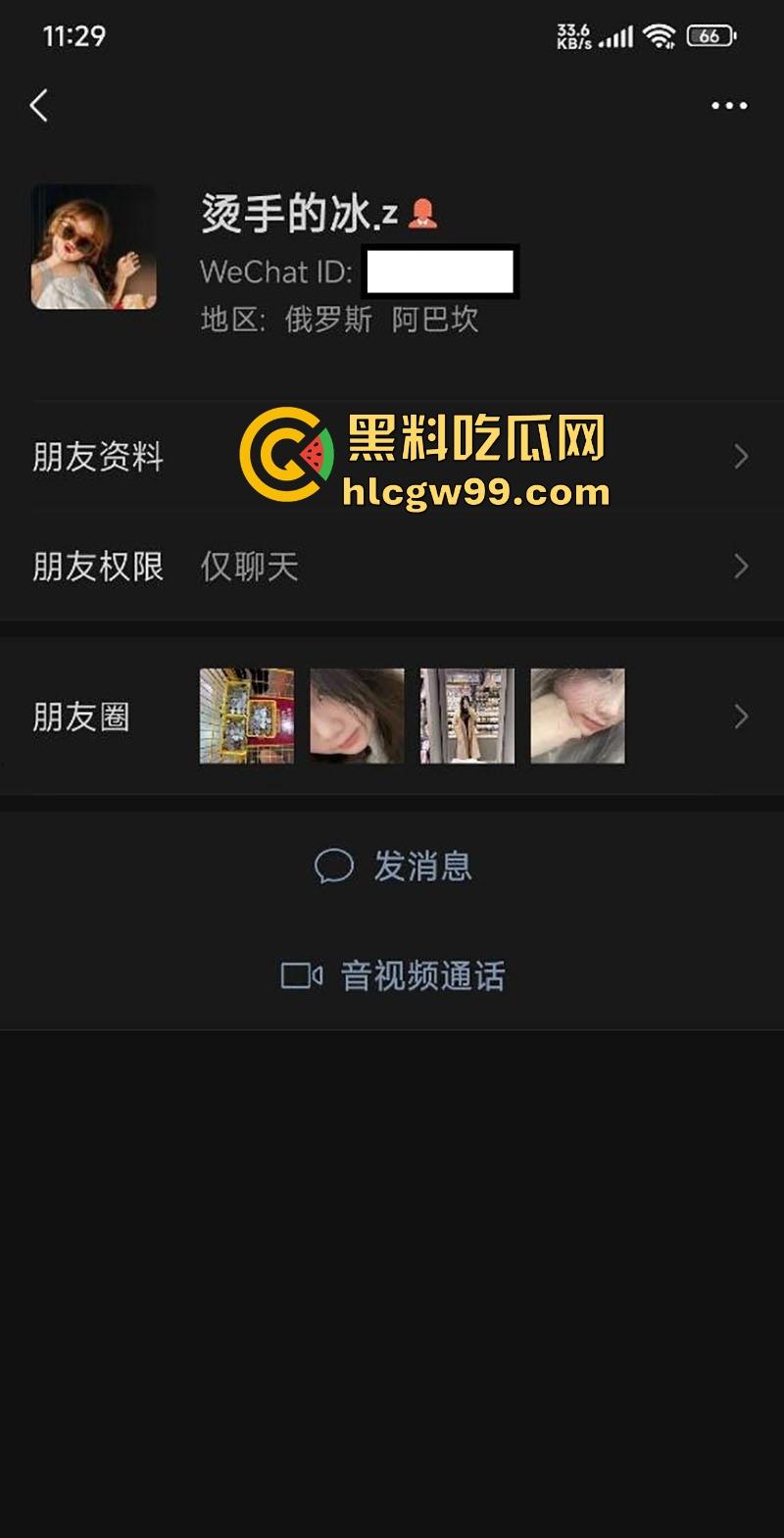784x1538 pixels.
Task: Open the last Moments photo thumbnail
Action: coord(577,717)
